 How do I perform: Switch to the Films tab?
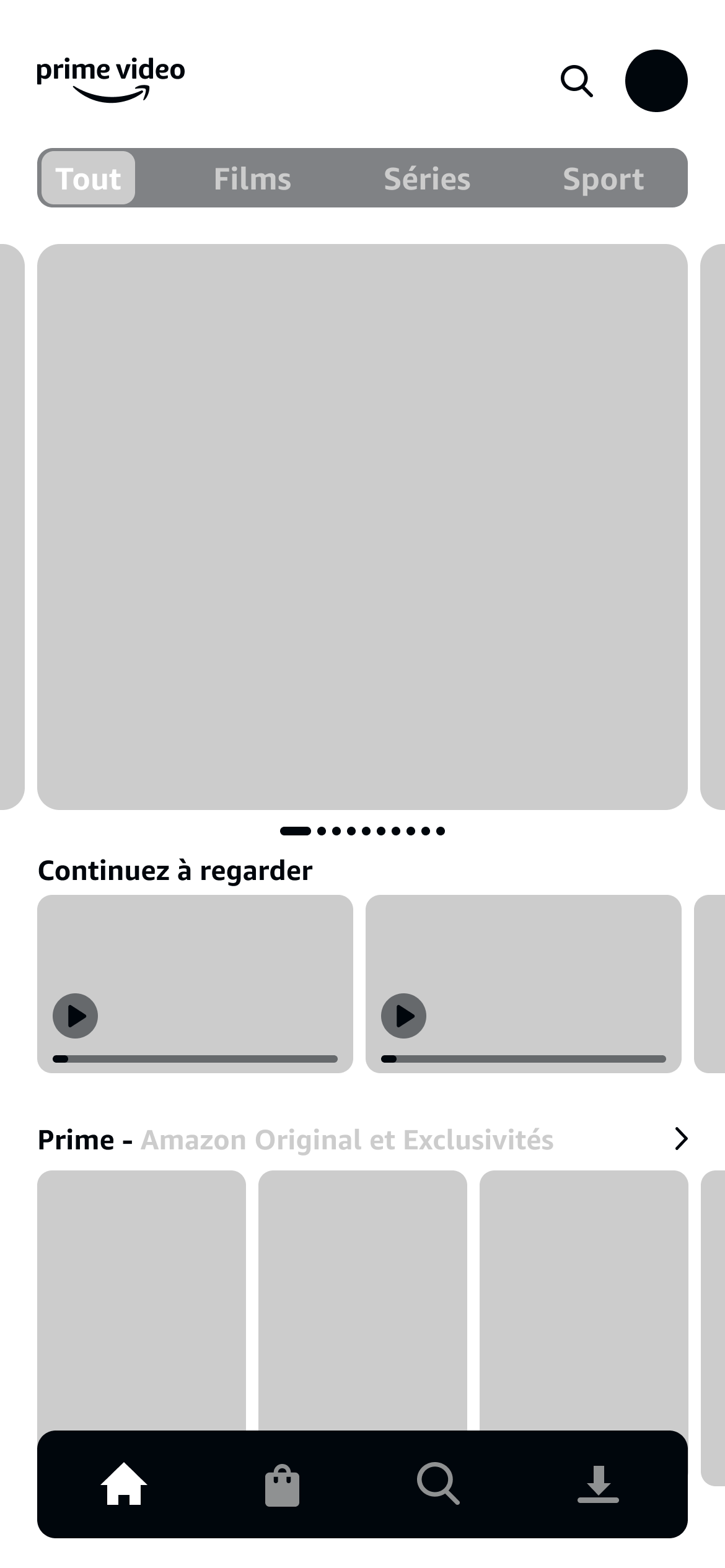[252, 178]
